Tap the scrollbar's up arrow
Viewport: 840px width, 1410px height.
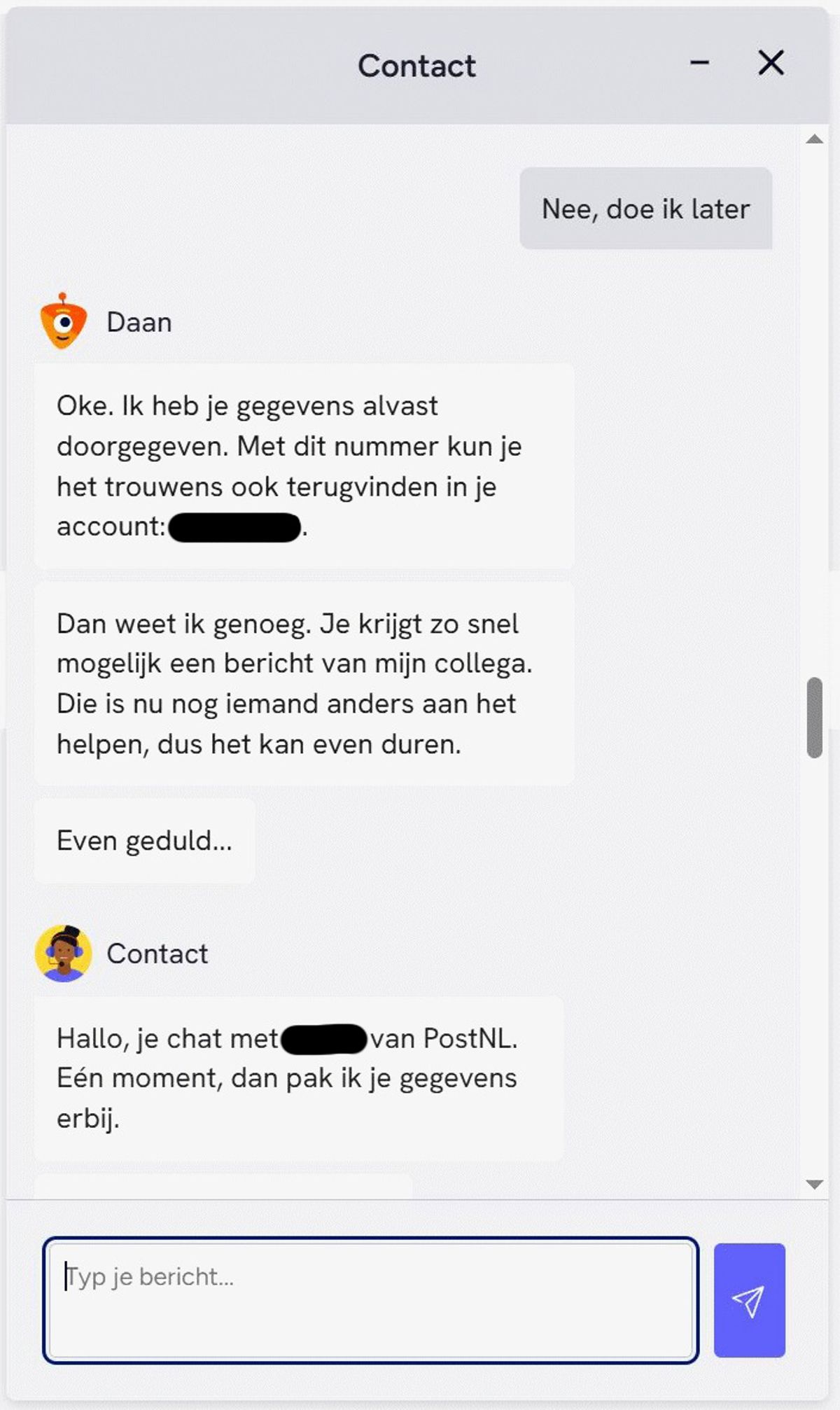(814, 139)
